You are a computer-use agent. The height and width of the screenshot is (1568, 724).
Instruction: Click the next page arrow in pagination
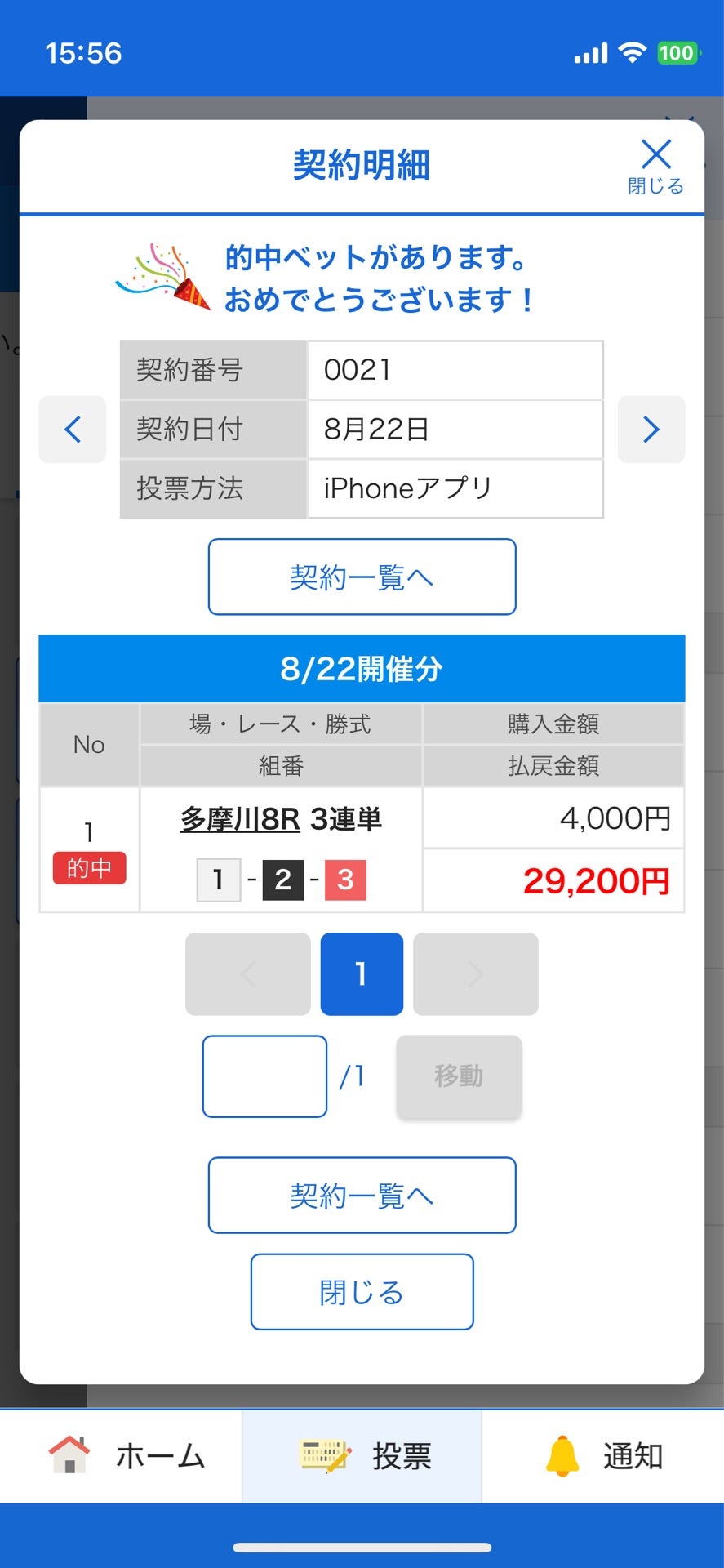pos(476,973)
